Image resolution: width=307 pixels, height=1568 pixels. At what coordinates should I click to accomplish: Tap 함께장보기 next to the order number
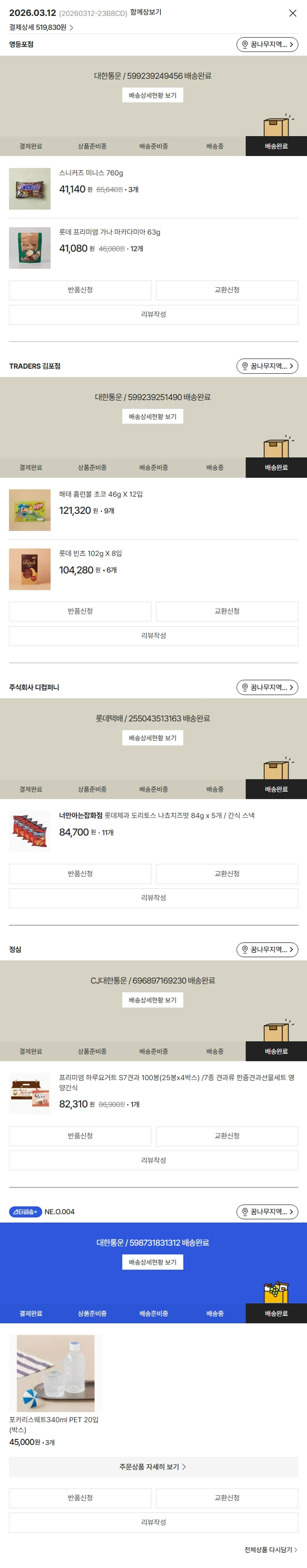146,12
